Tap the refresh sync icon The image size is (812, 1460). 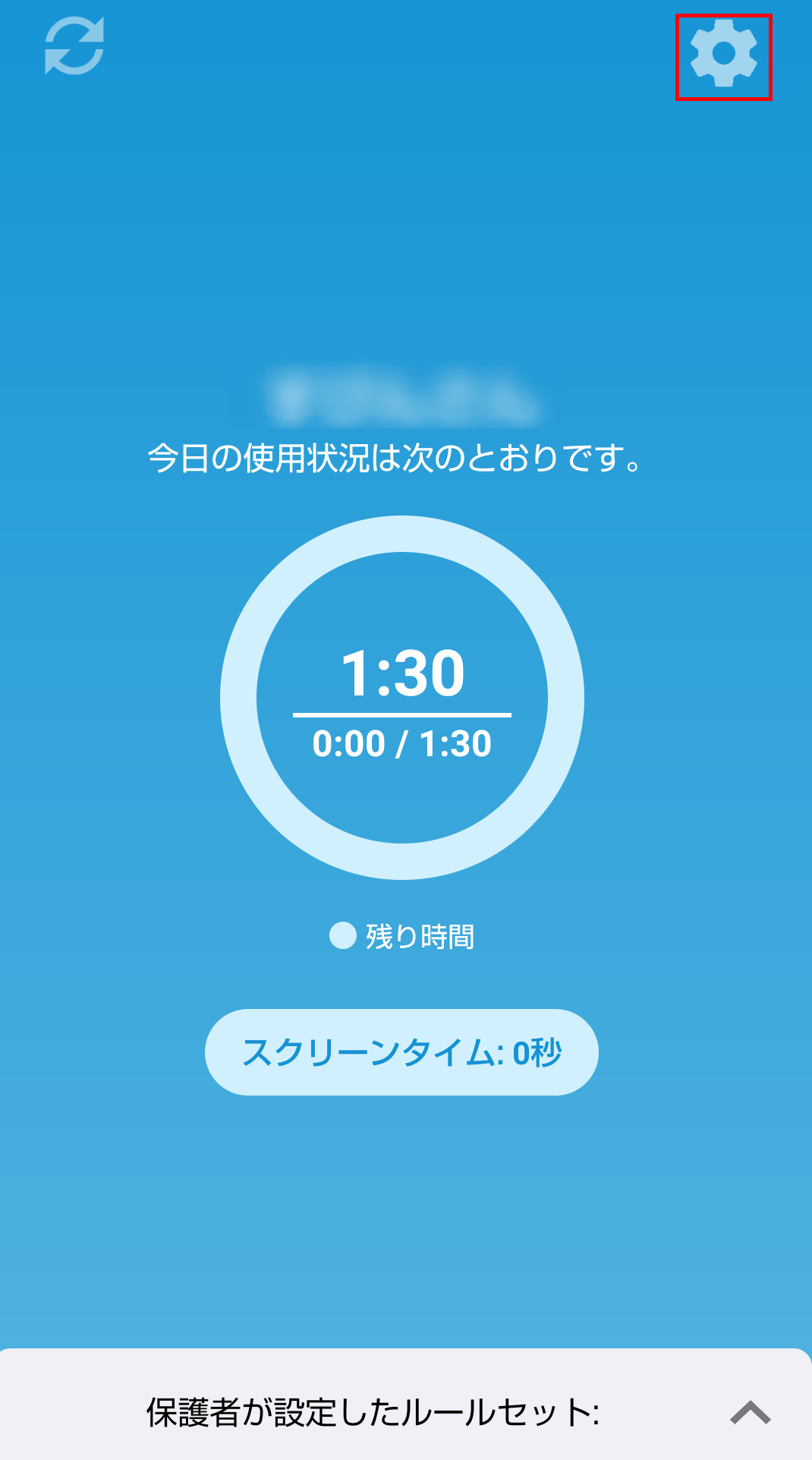click(x=74, y=47)
